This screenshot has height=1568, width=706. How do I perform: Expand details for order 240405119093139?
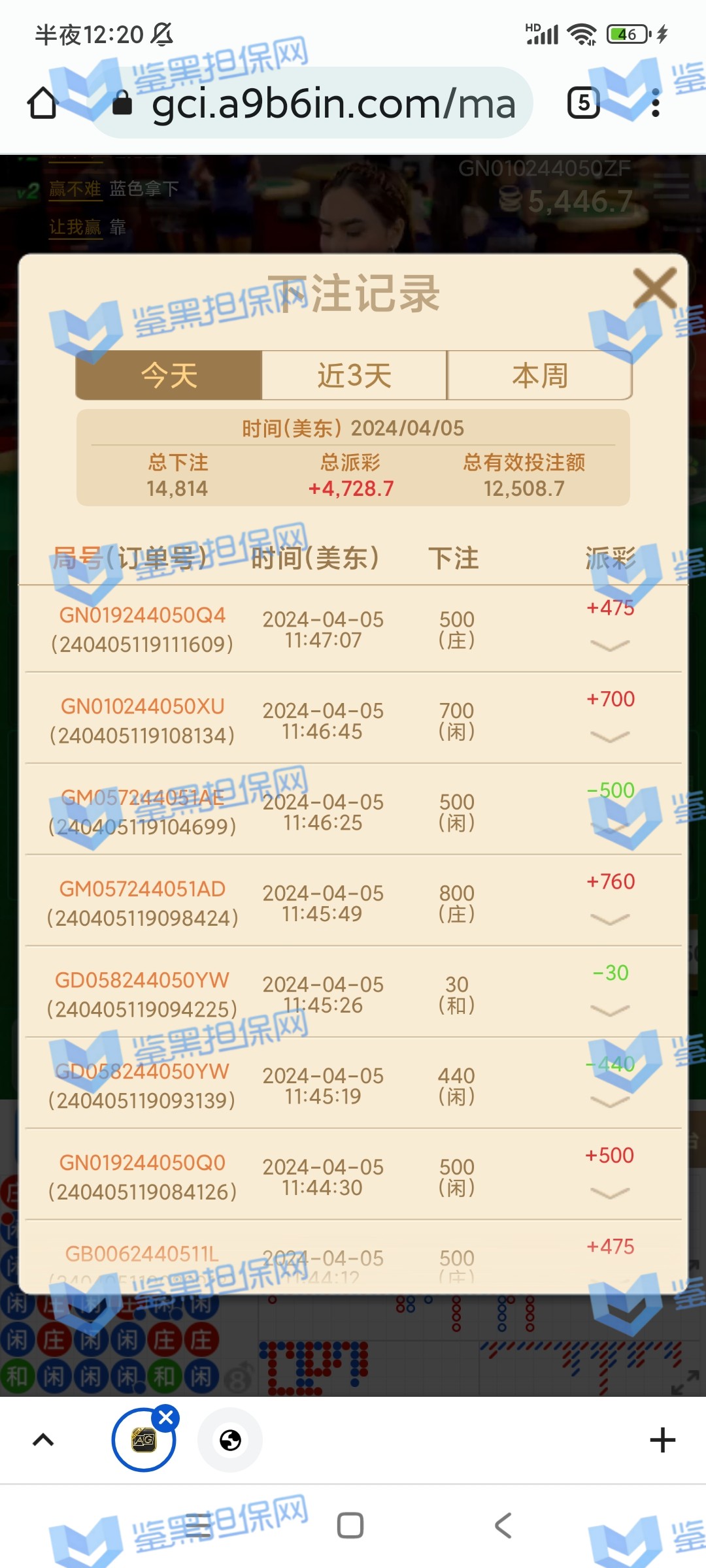tap(609, 1102)
